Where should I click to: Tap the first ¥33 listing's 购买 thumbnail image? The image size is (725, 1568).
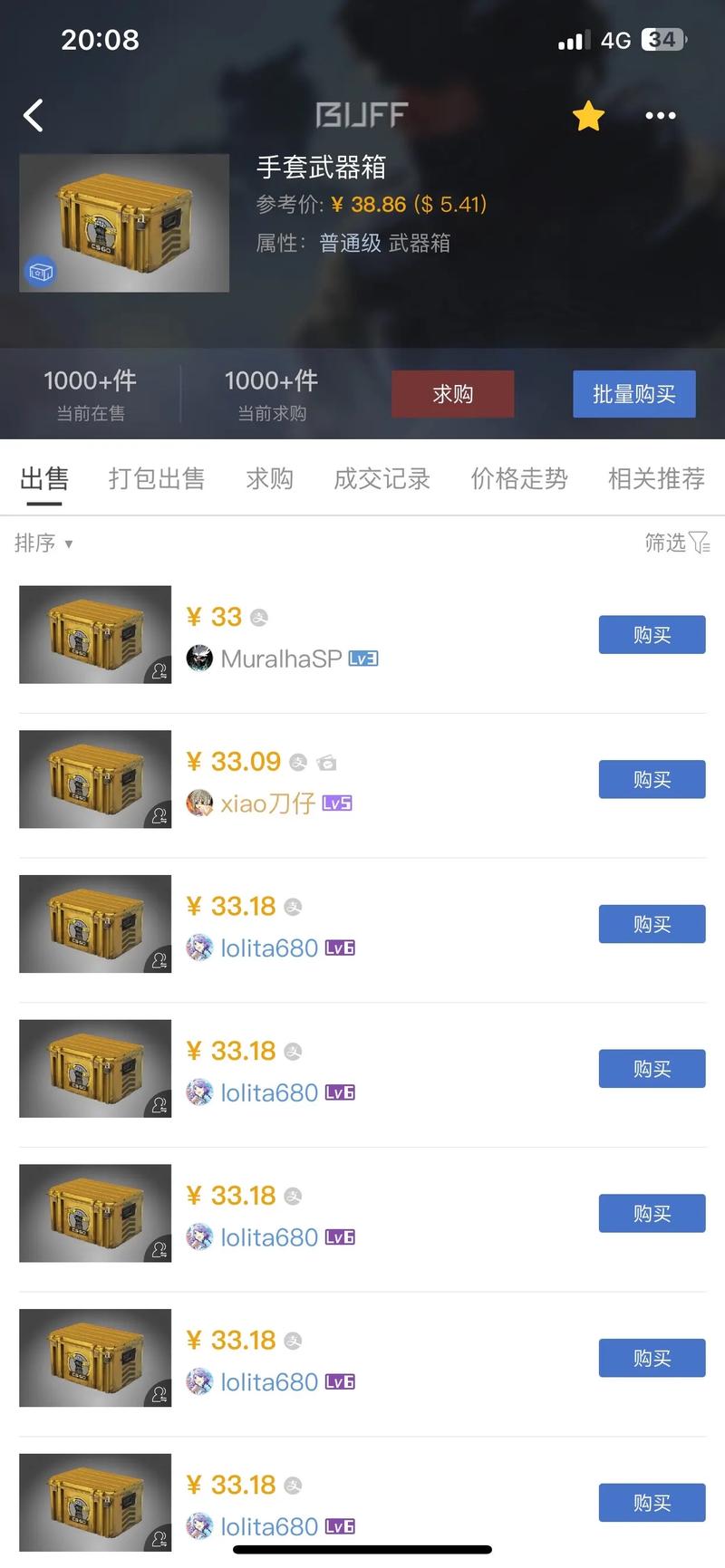pyautogui.click(x=94, y=635)
